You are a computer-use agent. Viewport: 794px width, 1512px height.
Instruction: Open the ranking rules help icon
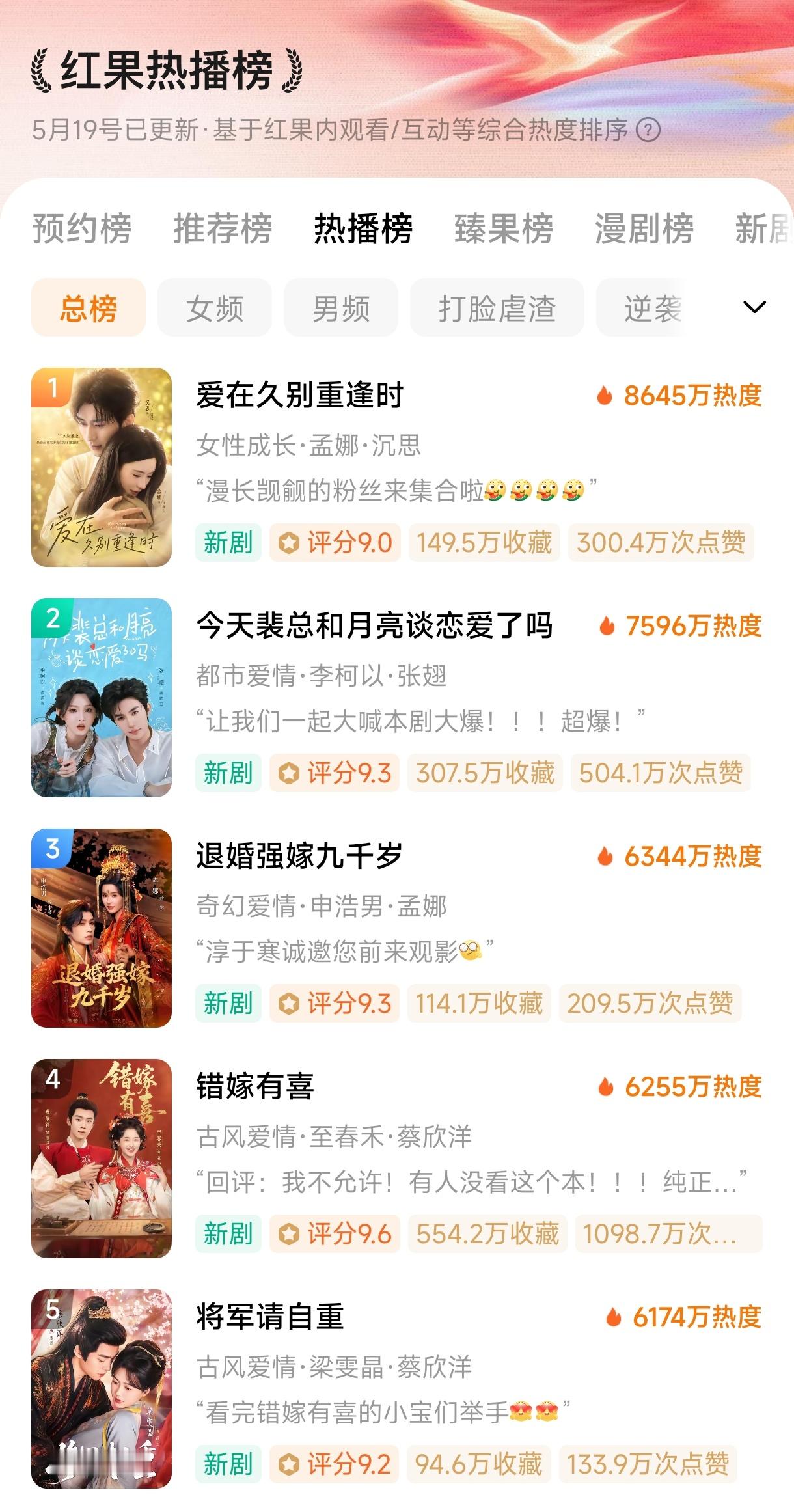tap(648, 130)
